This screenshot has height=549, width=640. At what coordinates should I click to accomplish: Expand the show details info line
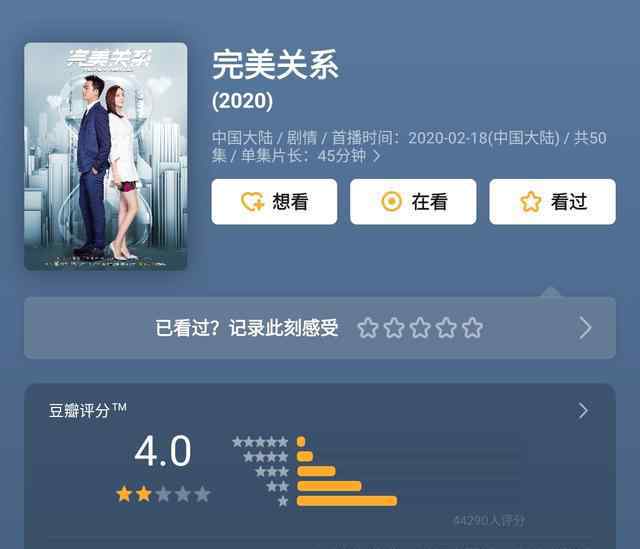(377, 156)
